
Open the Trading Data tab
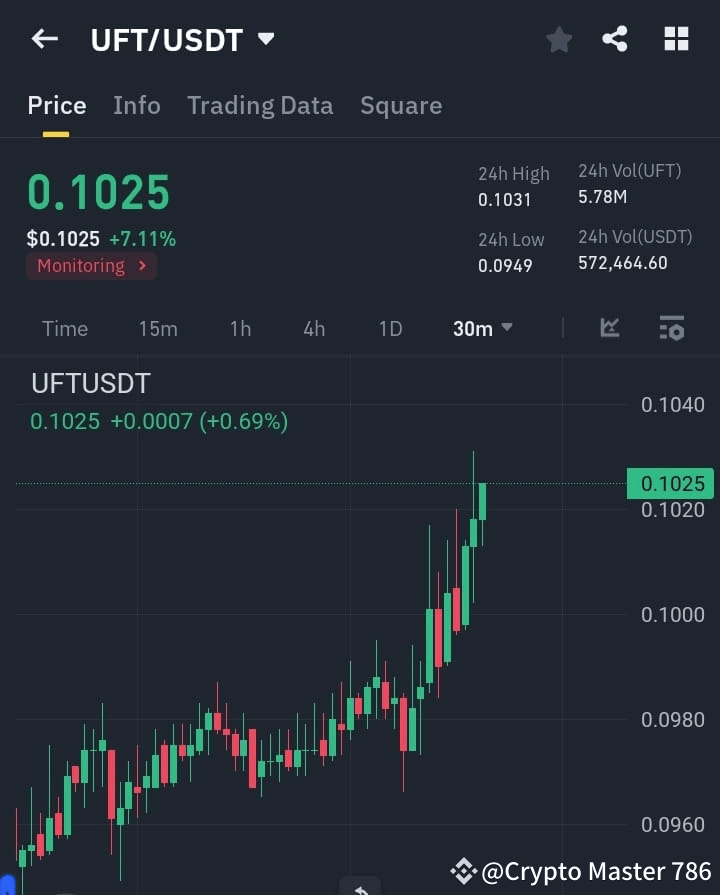(260, 105)
